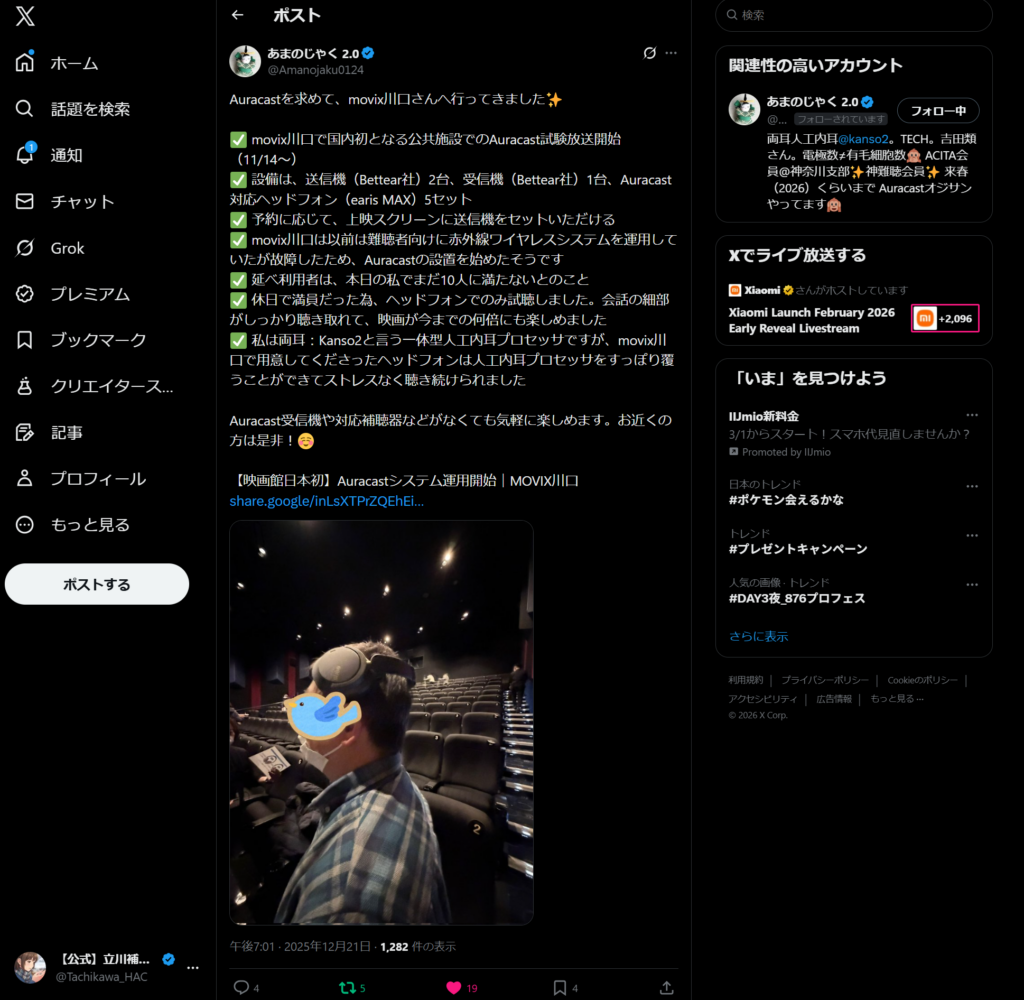
Task: Open the Grok icon on the post header
Action: click(649, 53)
